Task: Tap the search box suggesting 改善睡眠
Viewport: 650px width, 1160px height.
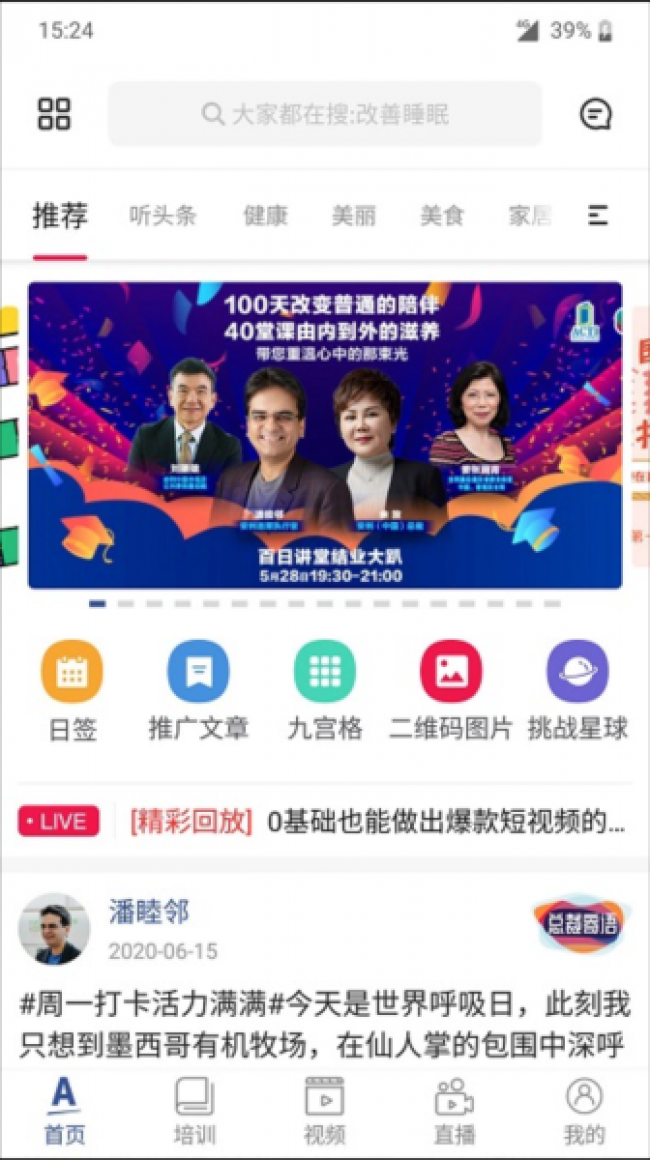Action: 325,114
